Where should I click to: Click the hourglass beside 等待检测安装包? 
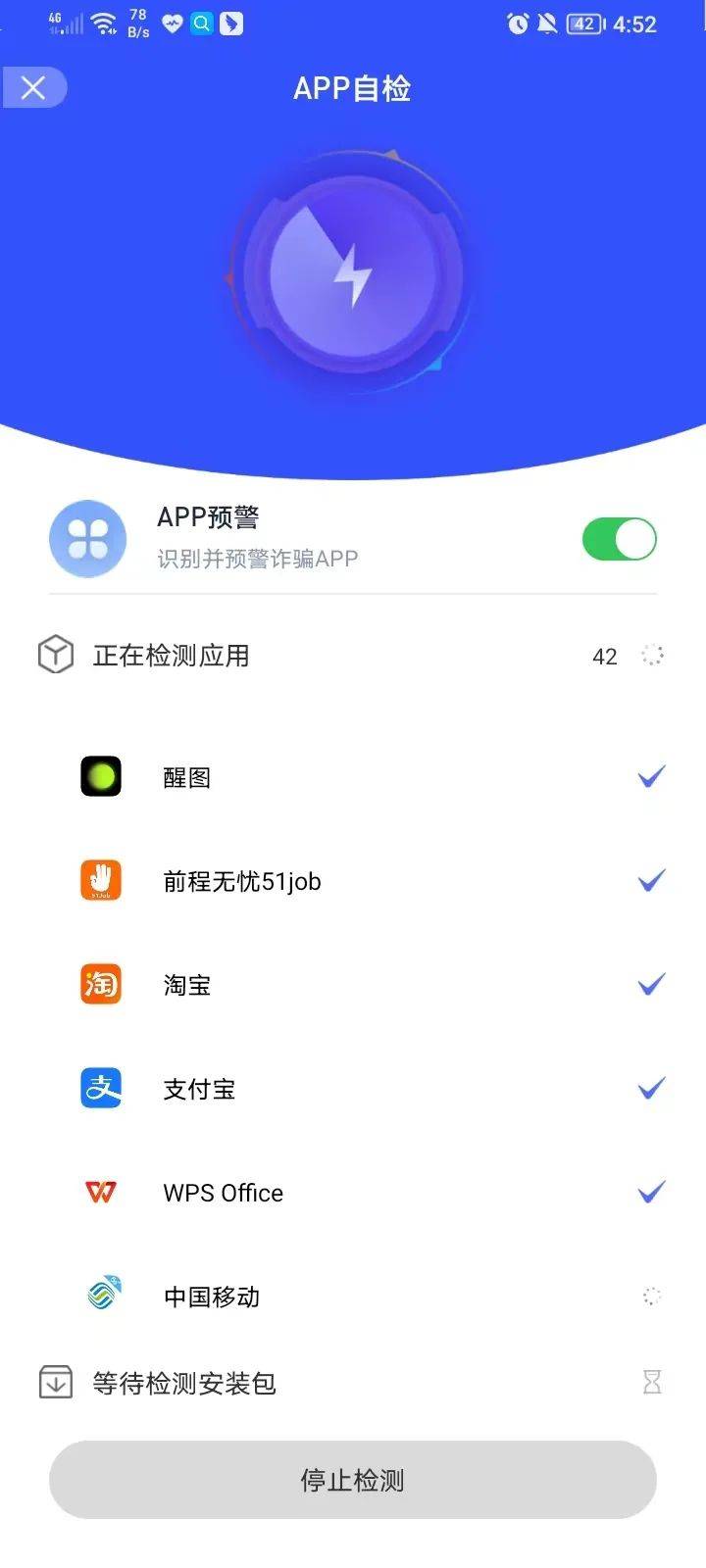(x=652, y=1383)
